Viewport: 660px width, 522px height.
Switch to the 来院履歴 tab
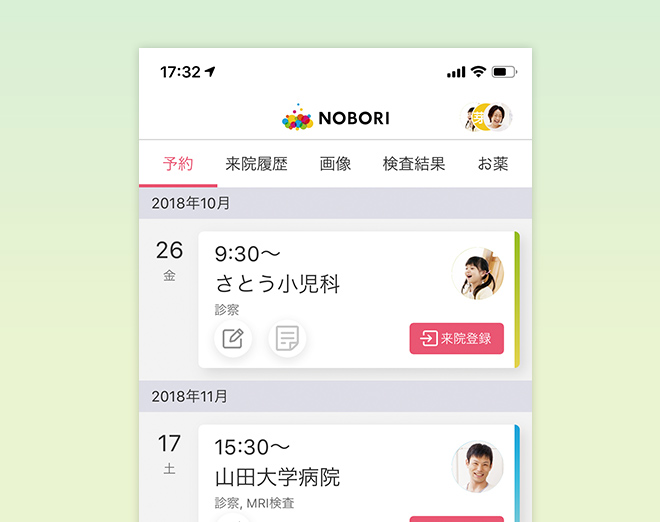[x=257, y=164]
